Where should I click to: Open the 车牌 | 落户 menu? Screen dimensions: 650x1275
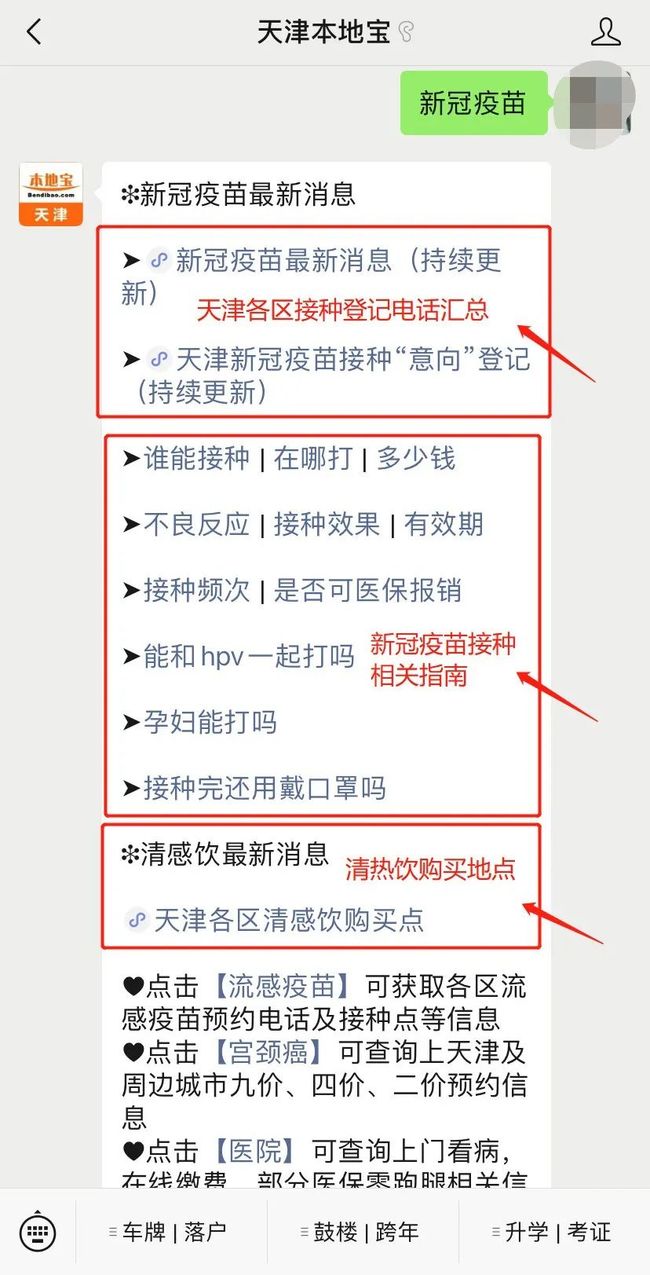click(x=171, y=1232)
